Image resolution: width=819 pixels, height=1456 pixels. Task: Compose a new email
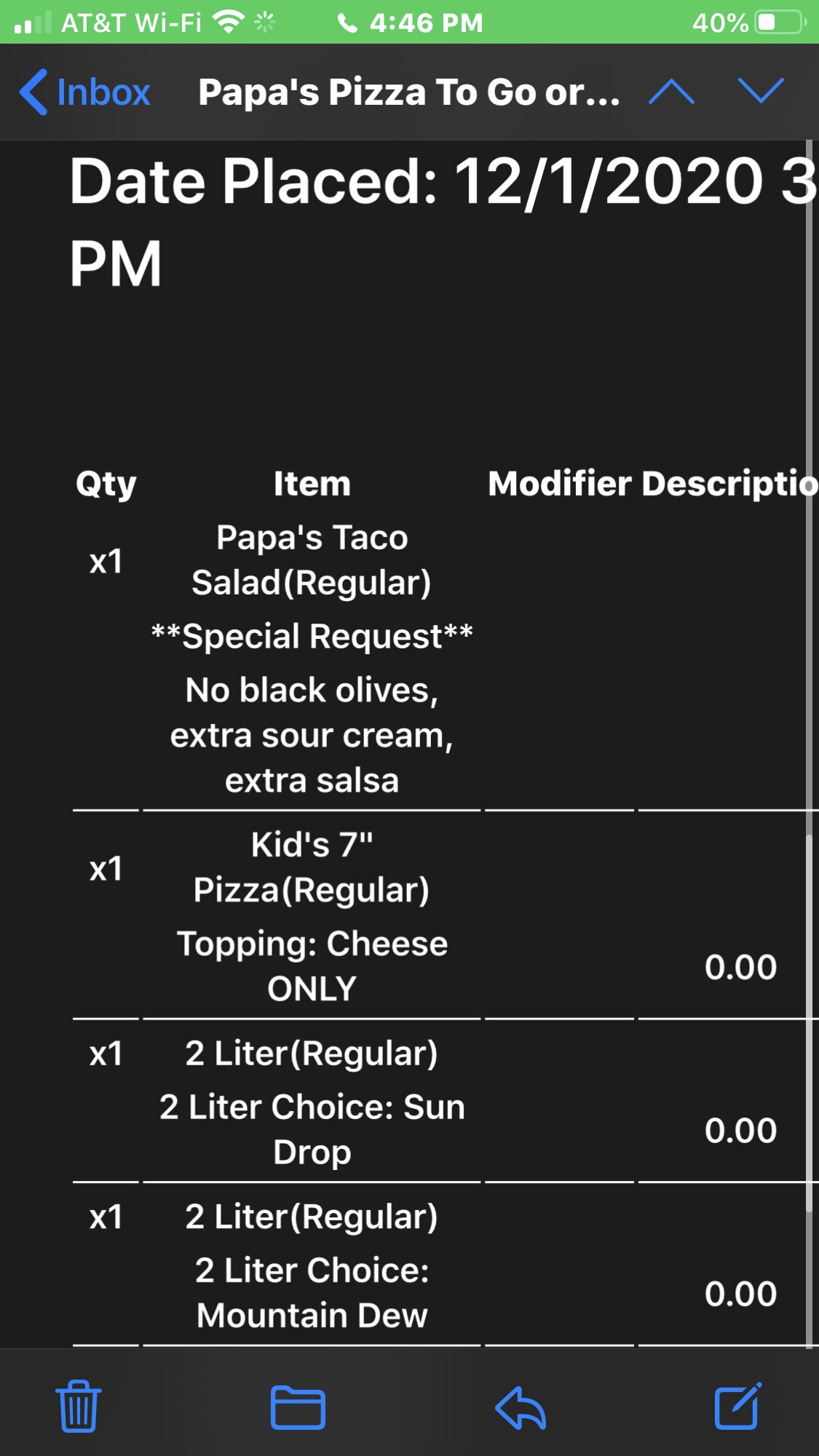pos(737,1406)
